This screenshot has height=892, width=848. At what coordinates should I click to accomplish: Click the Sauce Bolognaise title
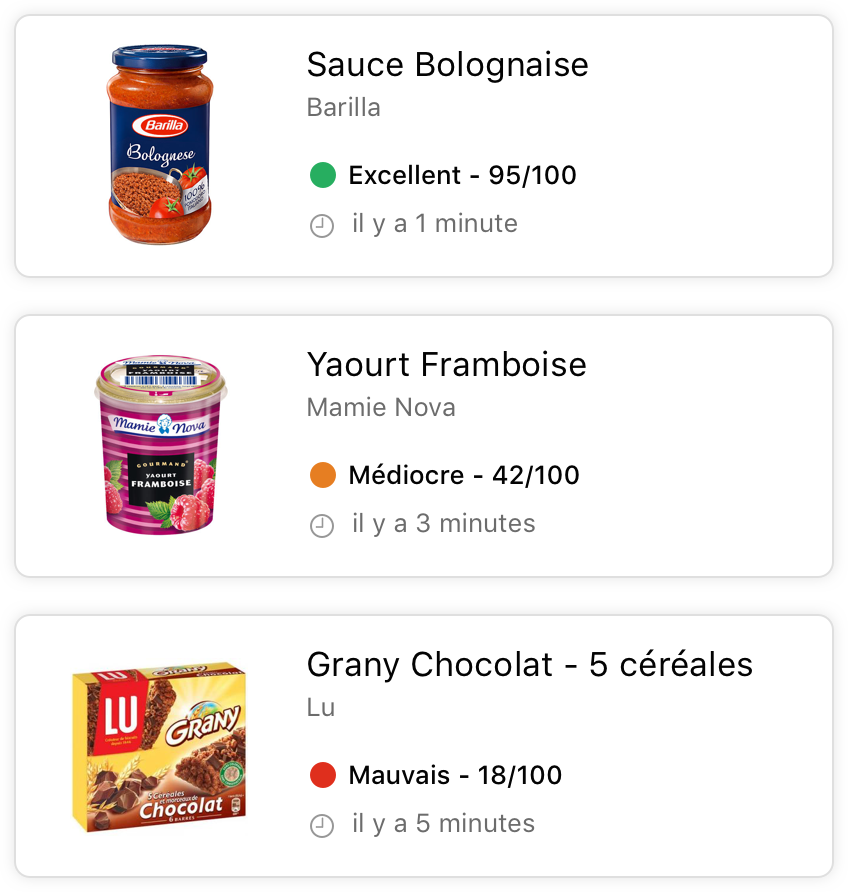[x=447, y=64]
